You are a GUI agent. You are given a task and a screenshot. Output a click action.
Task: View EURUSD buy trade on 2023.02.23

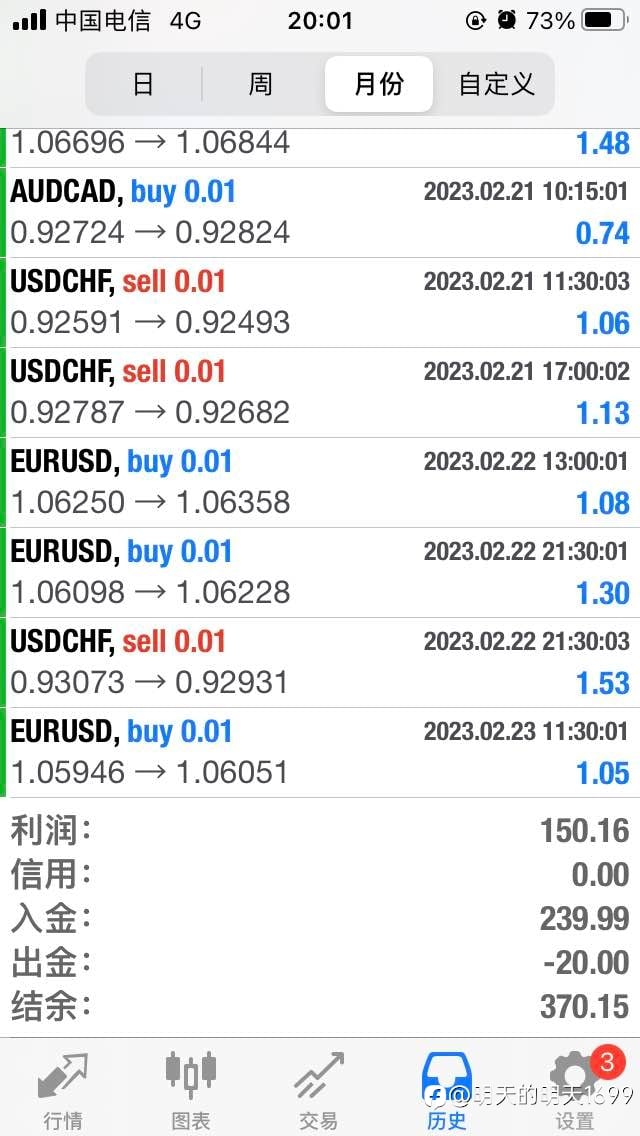click(x=320, y=752)
